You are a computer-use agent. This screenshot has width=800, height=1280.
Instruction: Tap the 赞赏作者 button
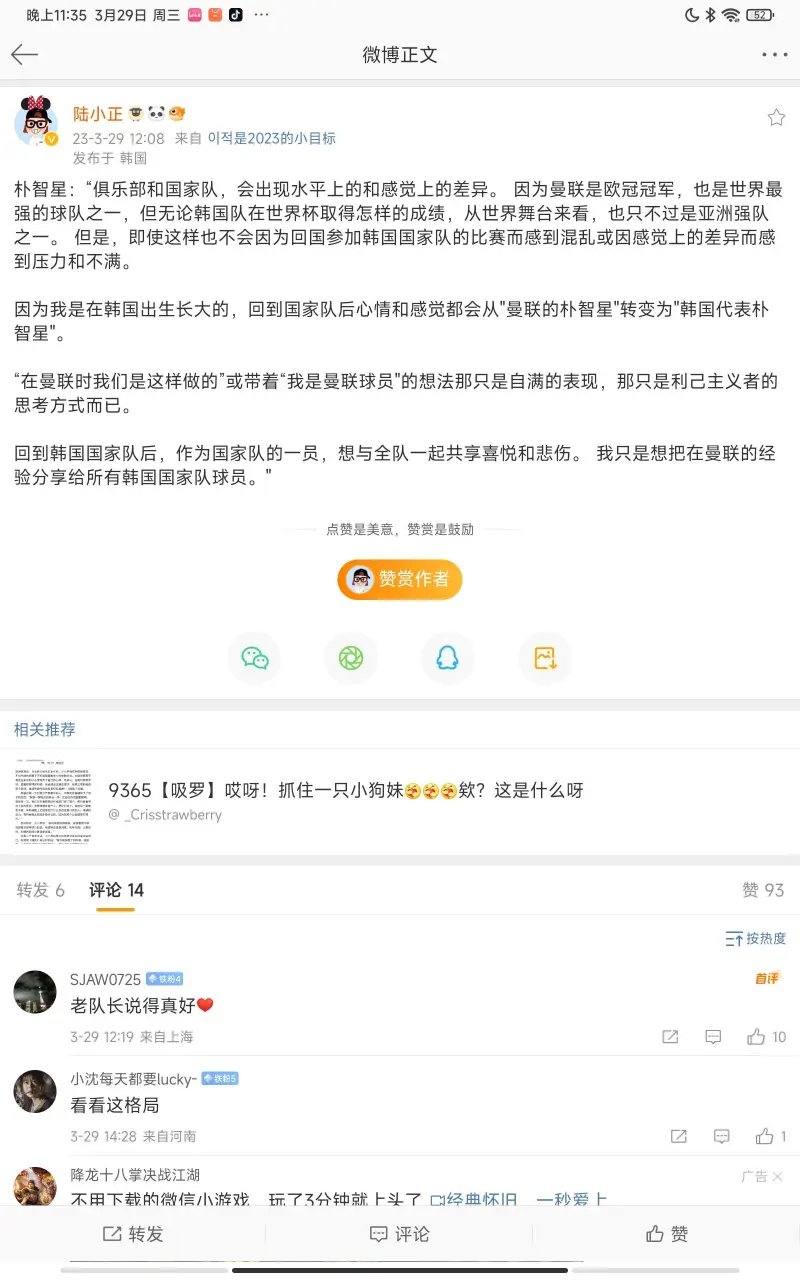pos(400,579)
